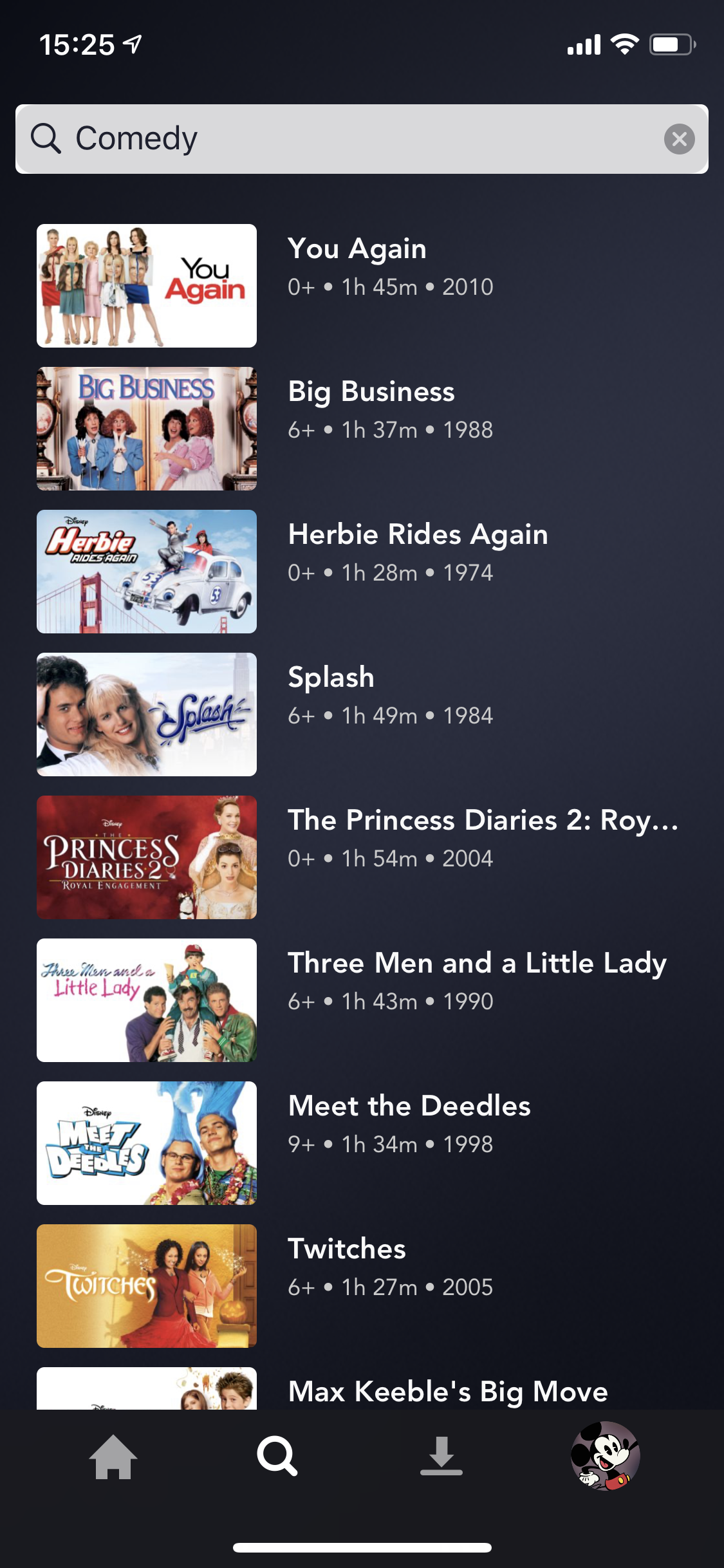The width and height of the screenshot is (724, 1568).
Task: Edit the Comedy search field
Action: tap(362, 139)
